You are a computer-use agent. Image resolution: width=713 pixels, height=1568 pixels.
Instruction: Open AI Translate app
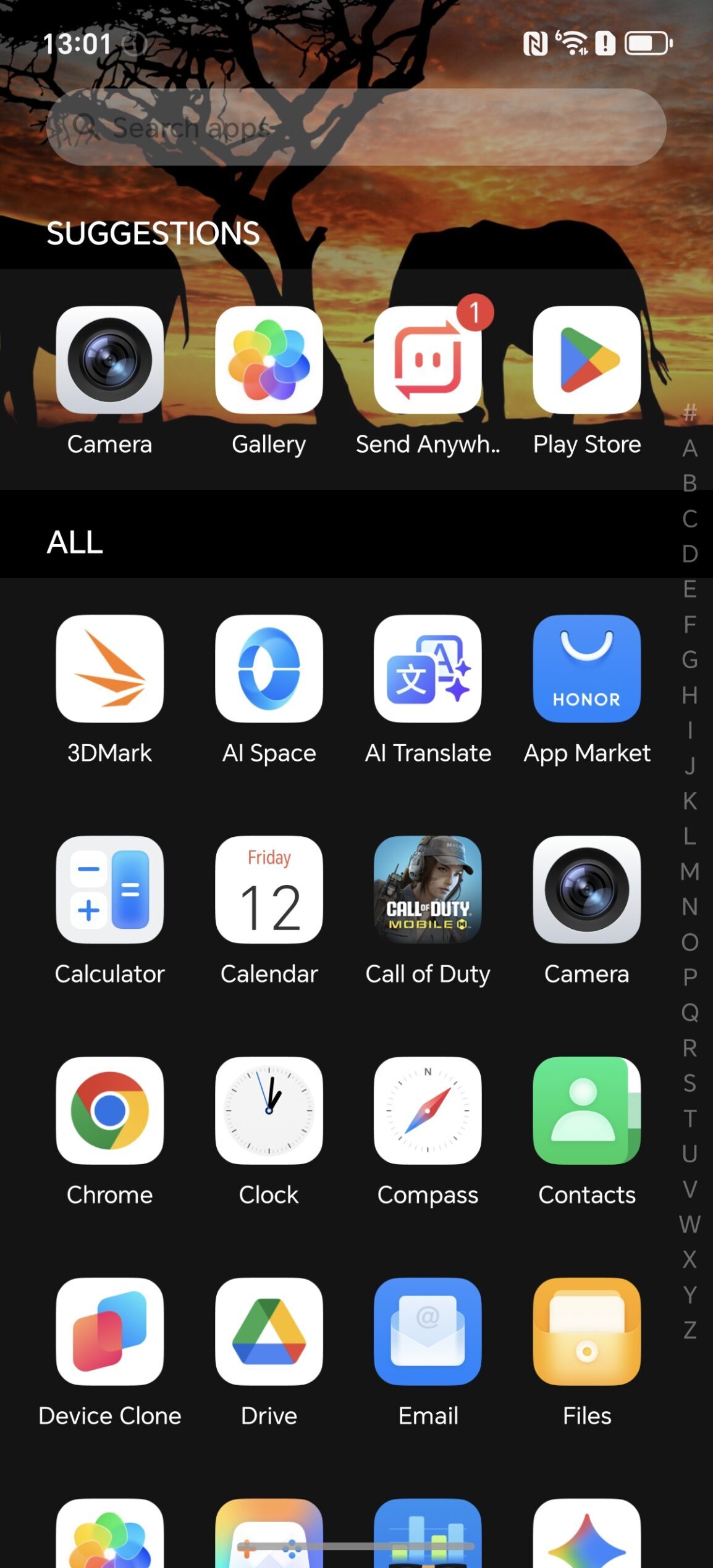point(428,669)
